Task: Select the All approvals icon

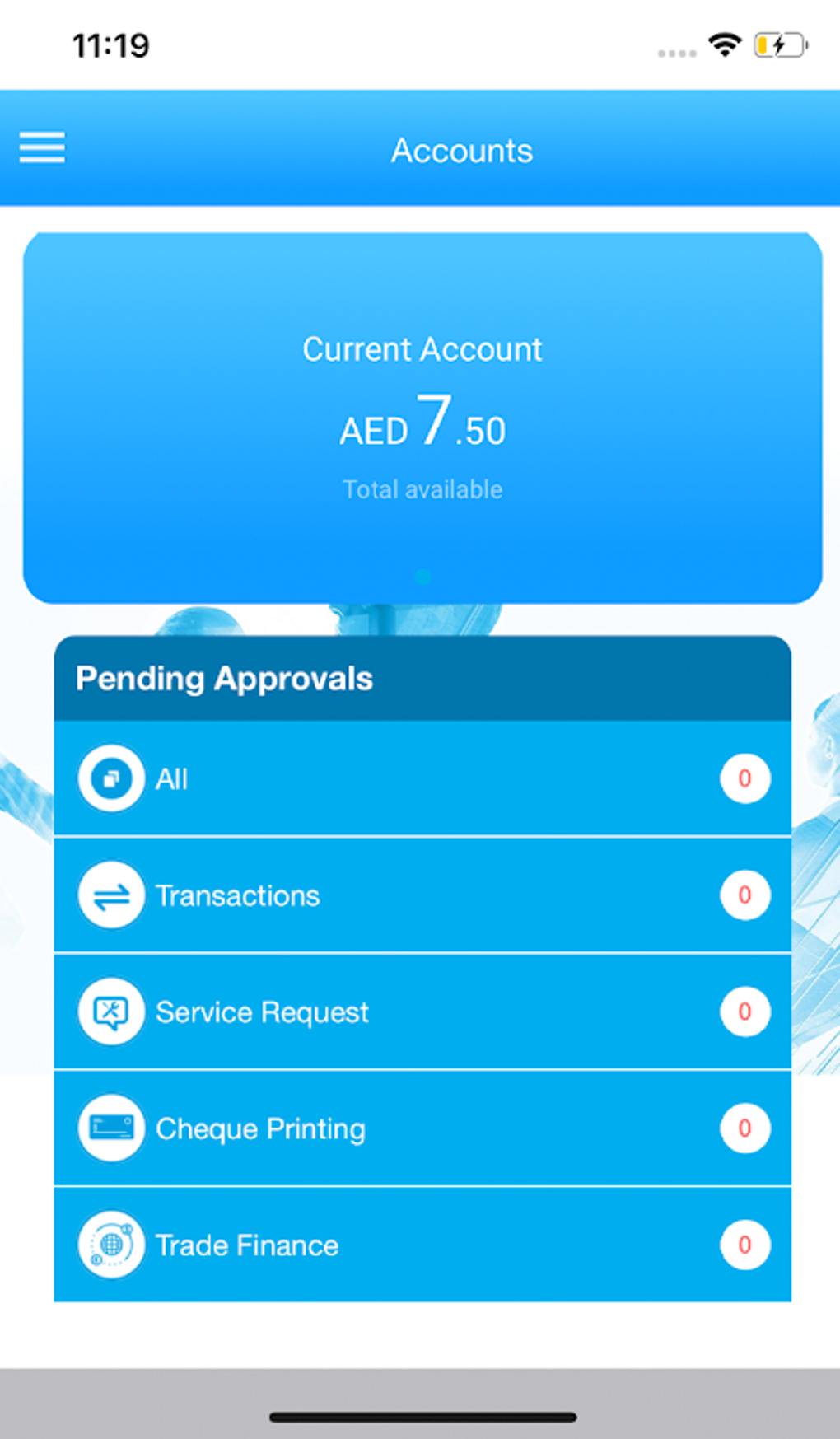Action: coord(111,778)
